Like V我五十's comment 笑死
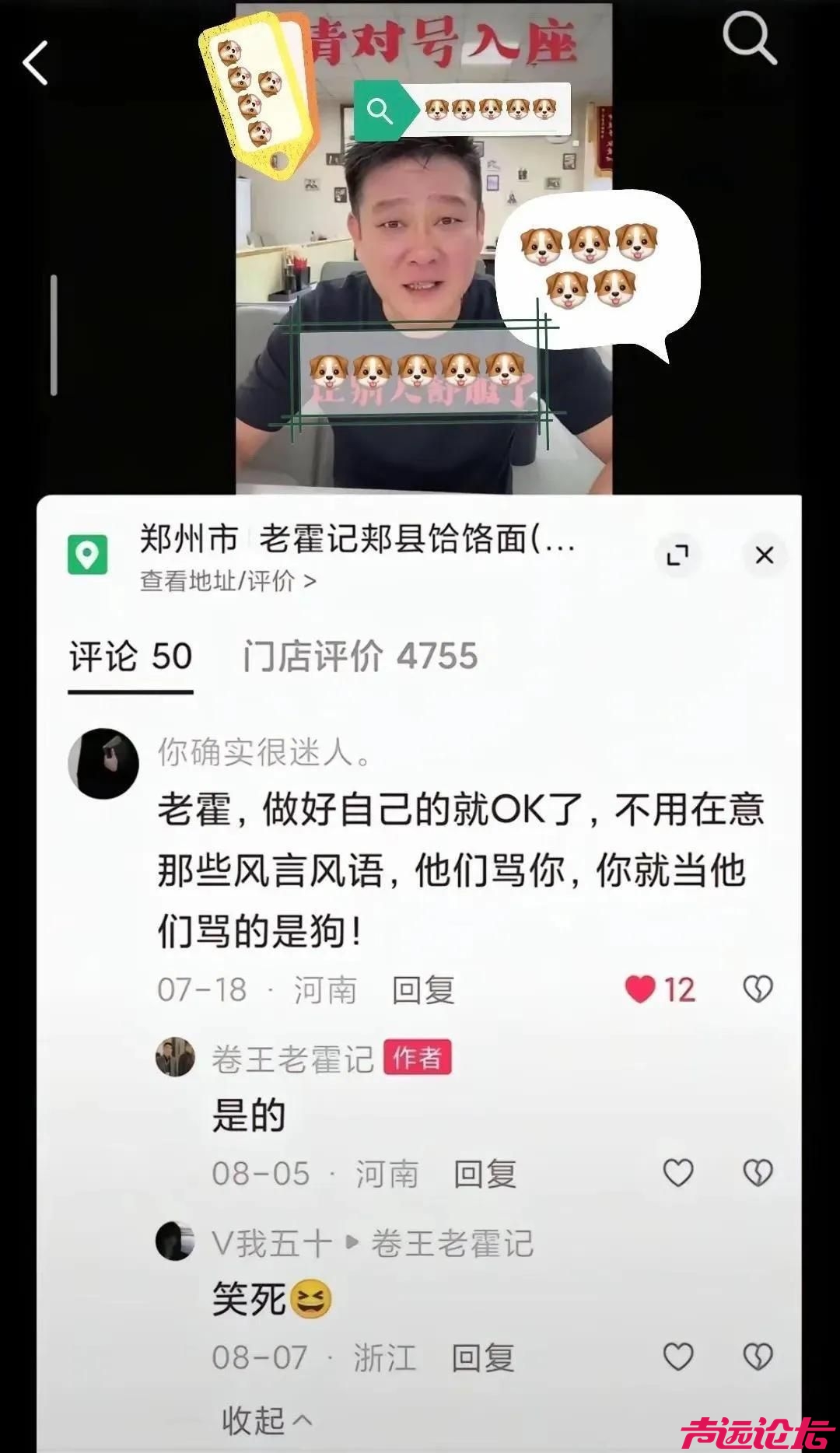The height and width of the screenshot is (1453, 840). 677,1357
